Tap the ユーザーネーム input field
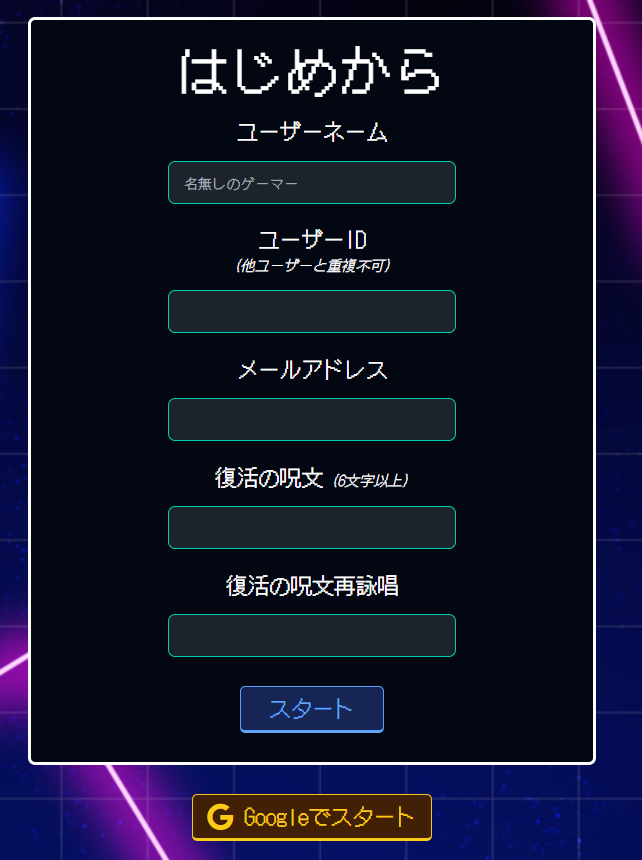 tap(311, 183)
